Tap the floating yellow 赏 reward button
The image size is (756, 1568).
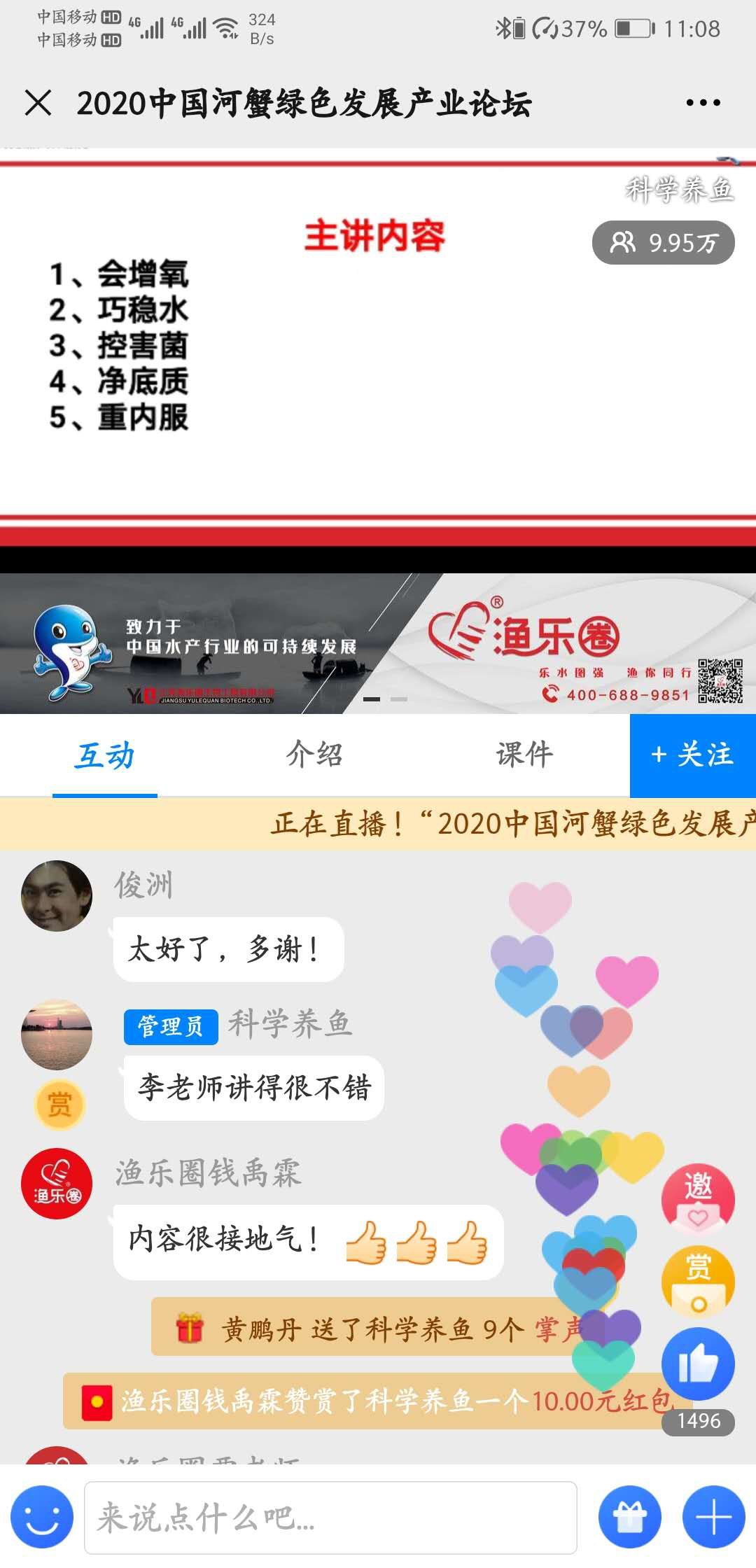click(x=698, y=1281)
